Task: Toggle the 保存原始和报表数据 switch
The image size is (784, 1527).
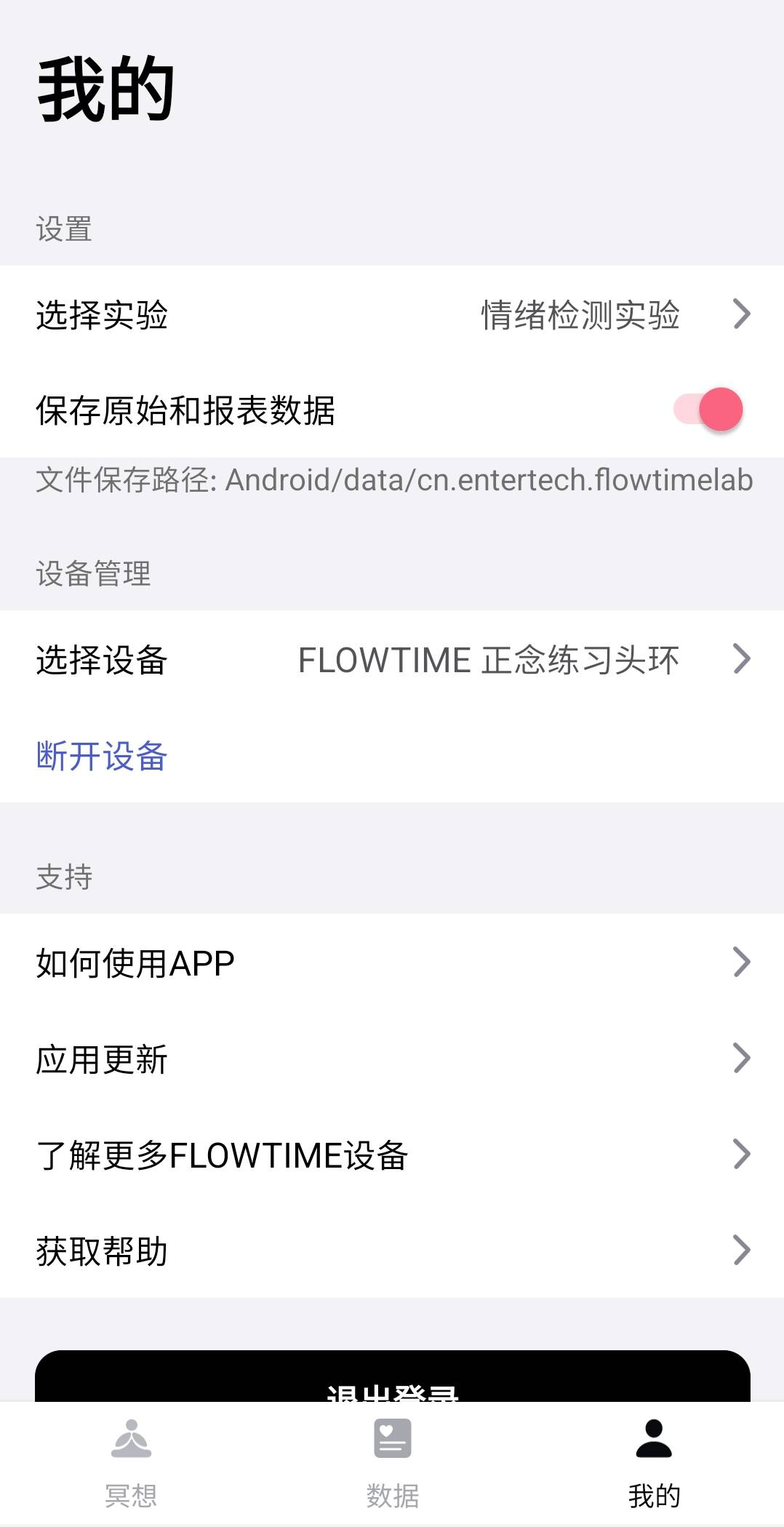Action: 708,410
